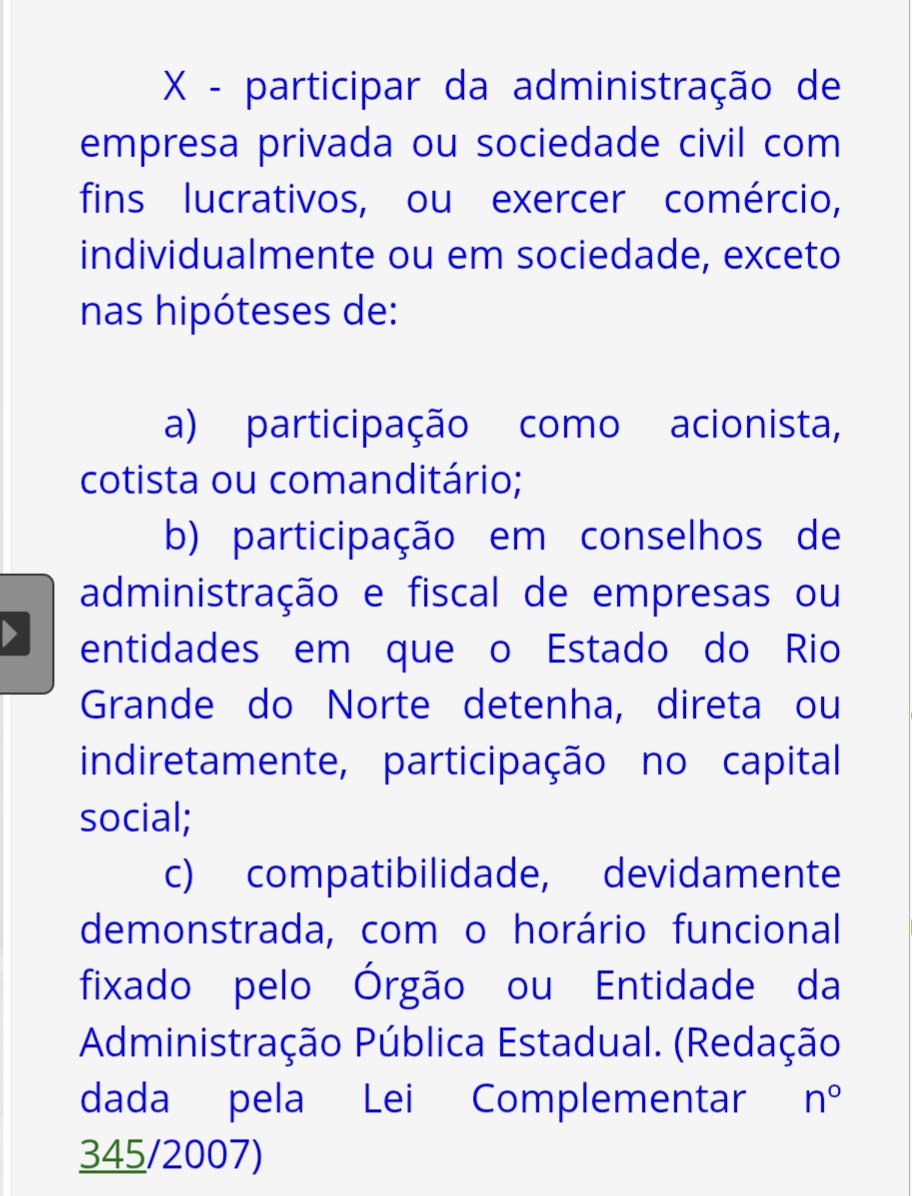
Task: Expand the side panel arrow tab
Action: pos(25,634)
